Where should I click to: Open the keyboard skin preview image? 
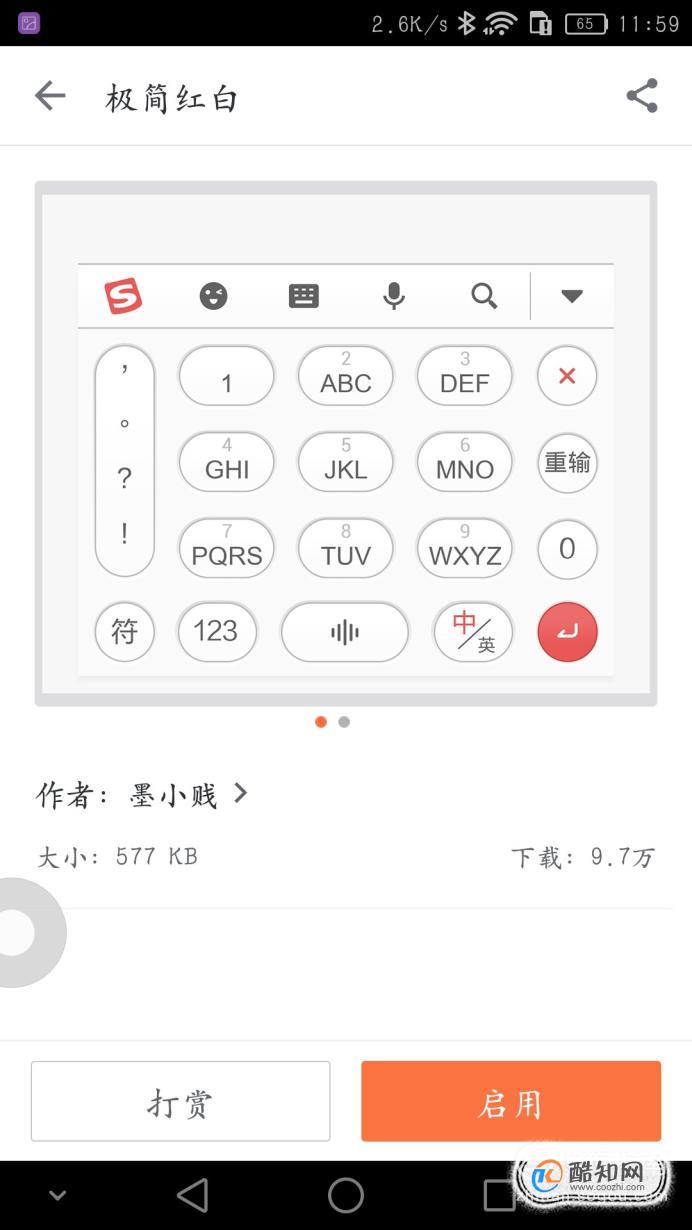[346, 444]
